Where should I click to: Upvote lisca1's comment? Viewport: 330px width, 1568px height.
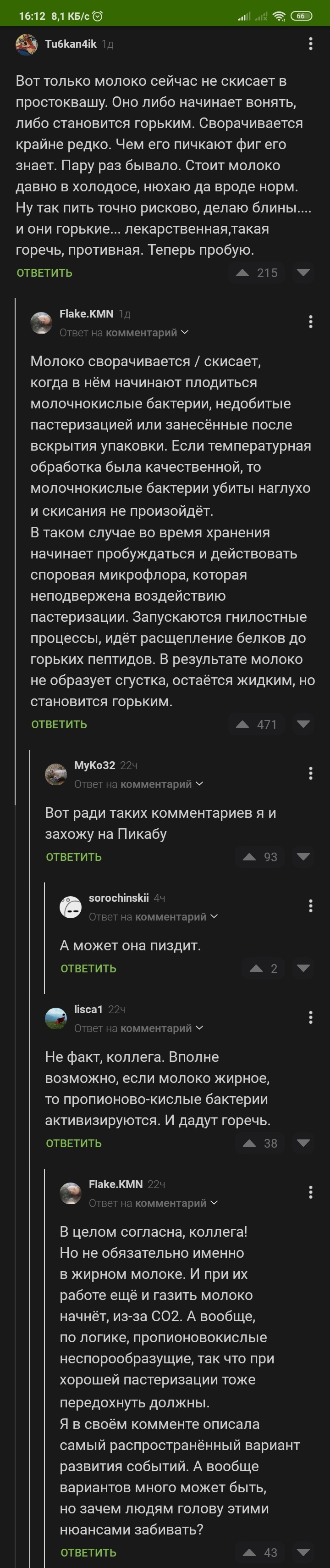coord(249,1143)
